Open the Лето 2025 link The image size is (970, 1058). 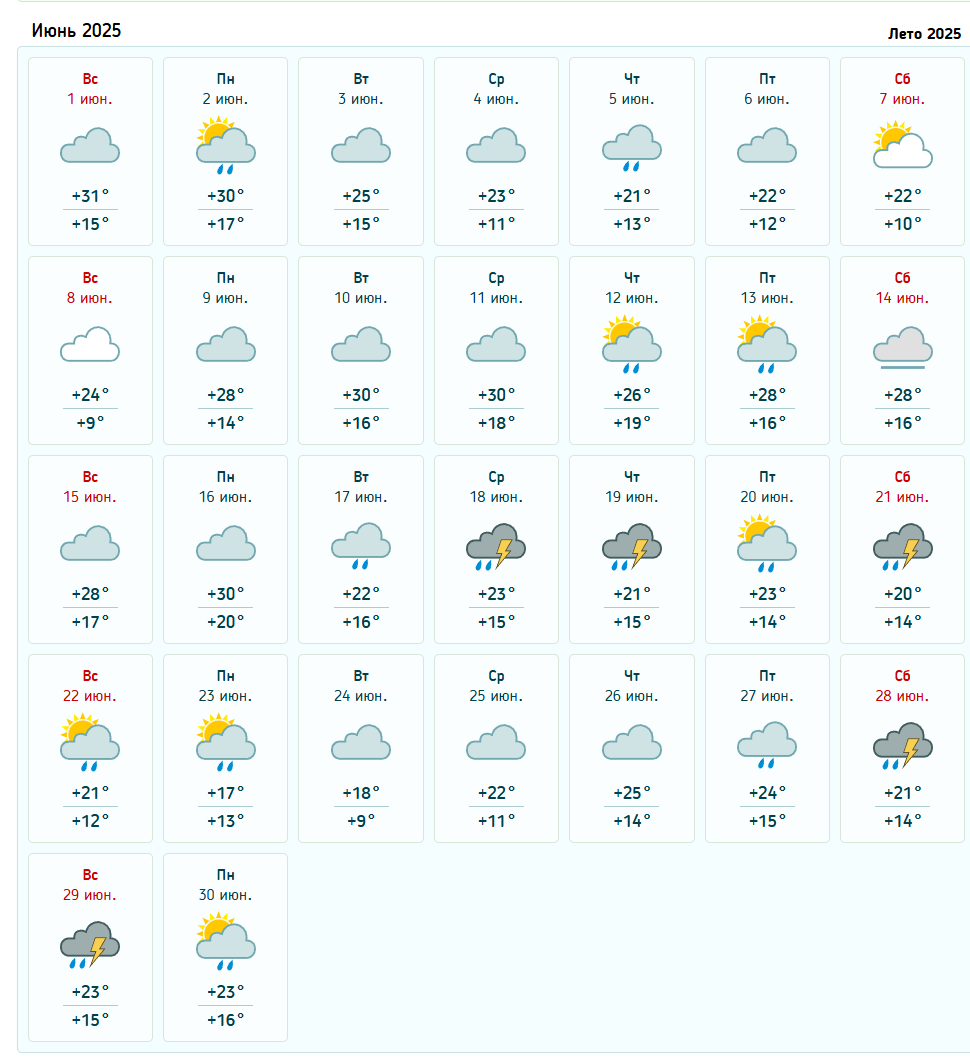923,34
